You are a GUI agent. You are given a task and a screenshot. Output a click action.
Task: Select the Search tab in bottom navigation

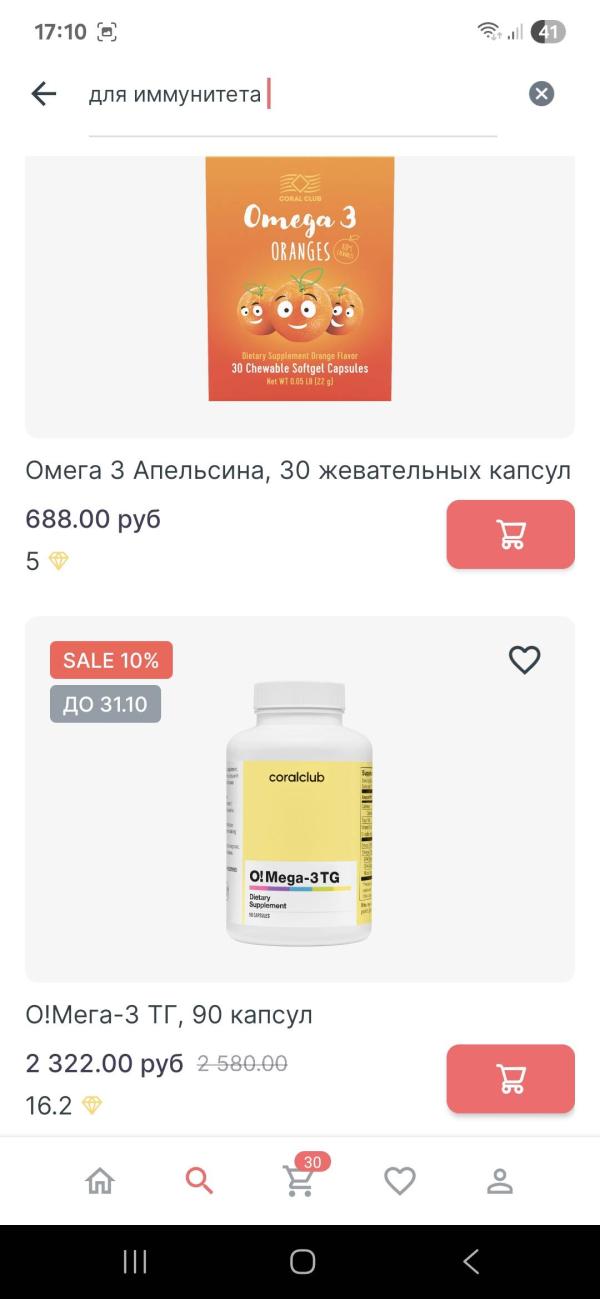click(x=199, y=1181)
